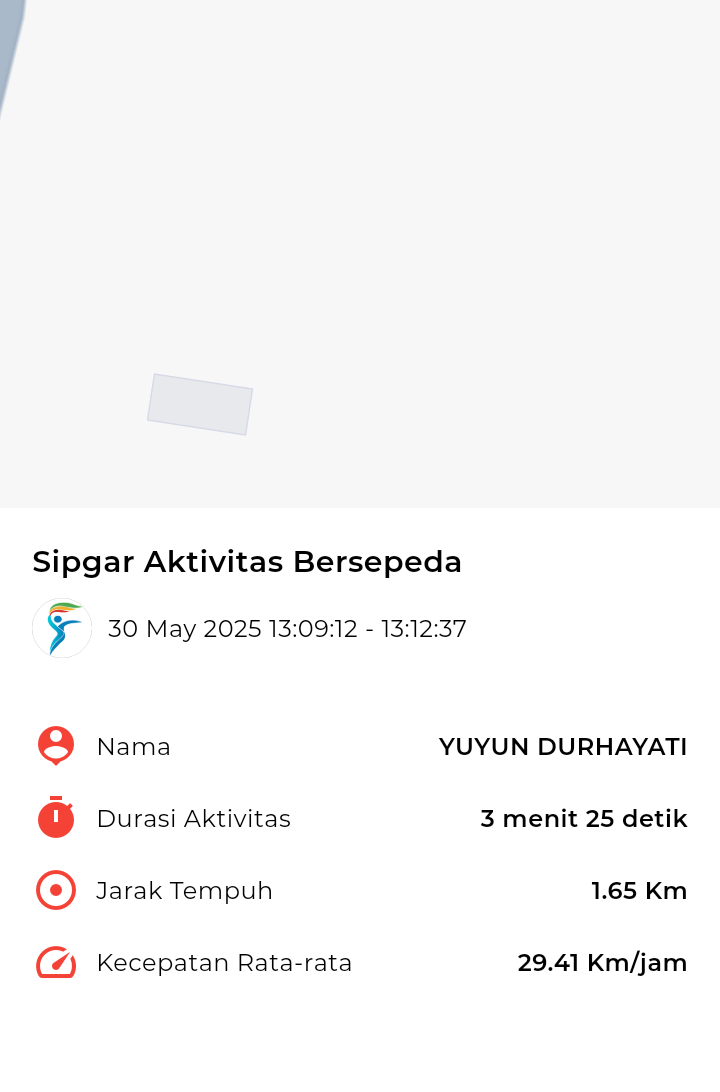Click the name YUYUN DURHAYATI
The height and width of the screenshot is (1092, 720).
coord(562,746)
